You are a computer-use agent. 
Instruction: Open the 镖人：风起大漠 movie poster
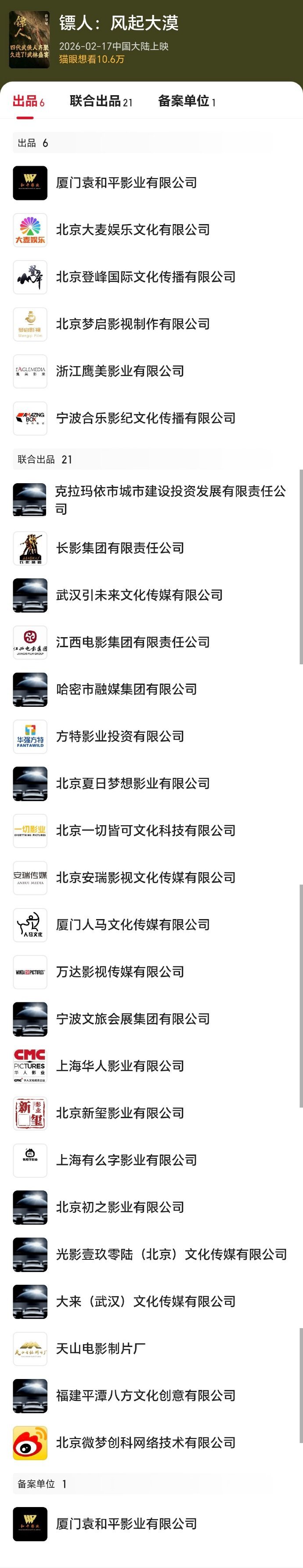point(29,39)
